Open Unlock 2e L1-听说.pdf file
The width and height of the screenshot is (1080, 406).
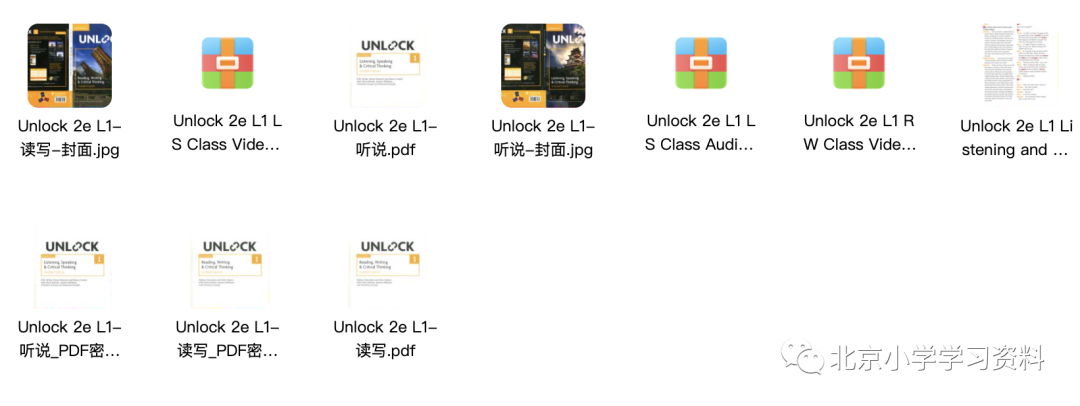[x=385, y=66]
